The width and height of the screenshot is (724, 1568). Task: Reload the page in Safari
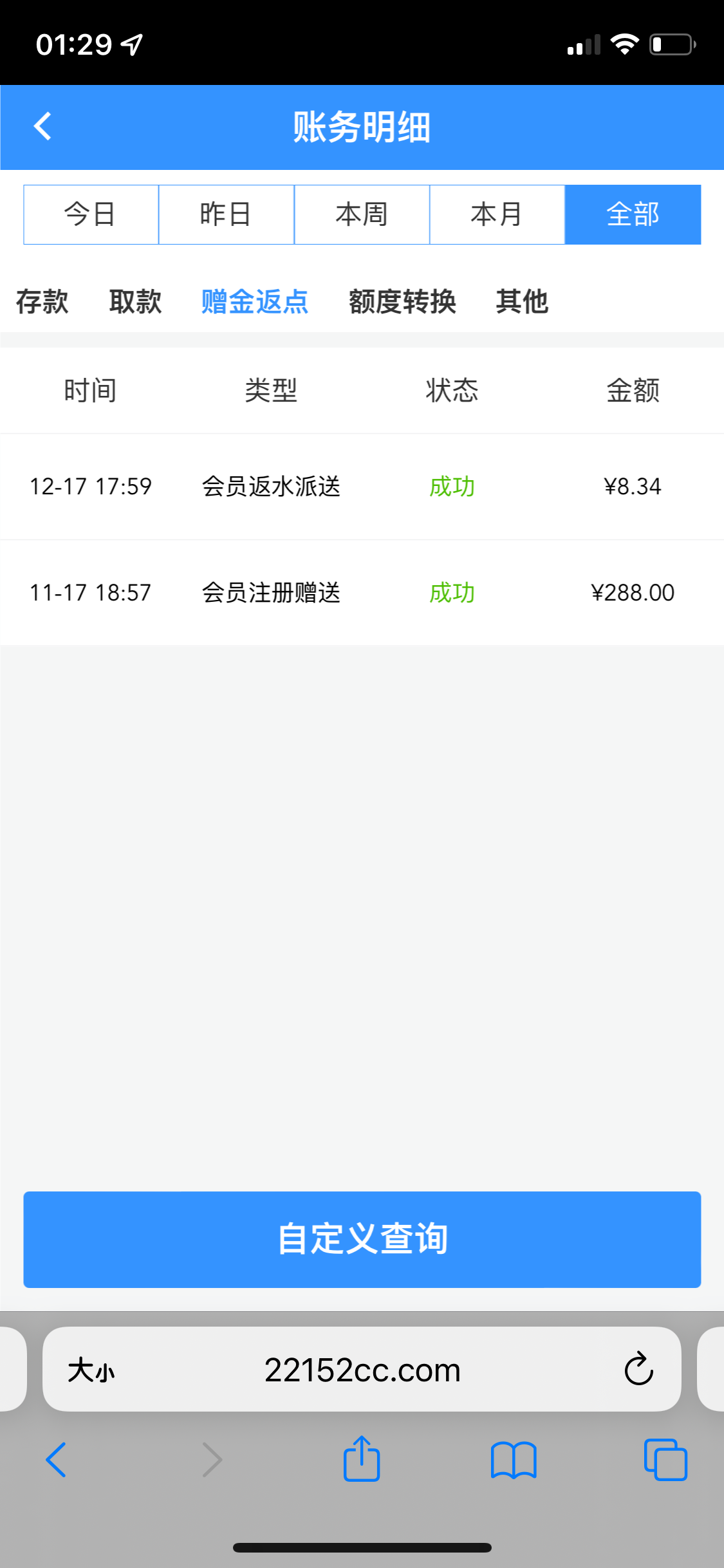(x=638, y=1368)
